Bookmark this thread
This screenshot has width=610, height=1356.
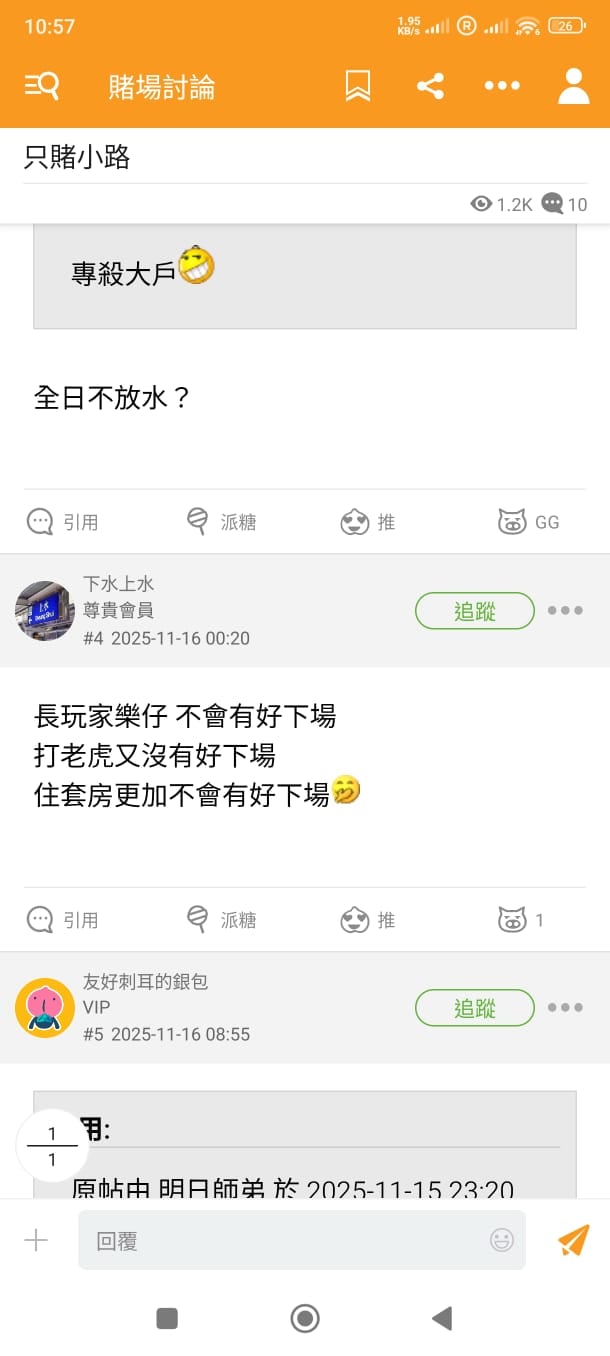click(x=358, y=86)
